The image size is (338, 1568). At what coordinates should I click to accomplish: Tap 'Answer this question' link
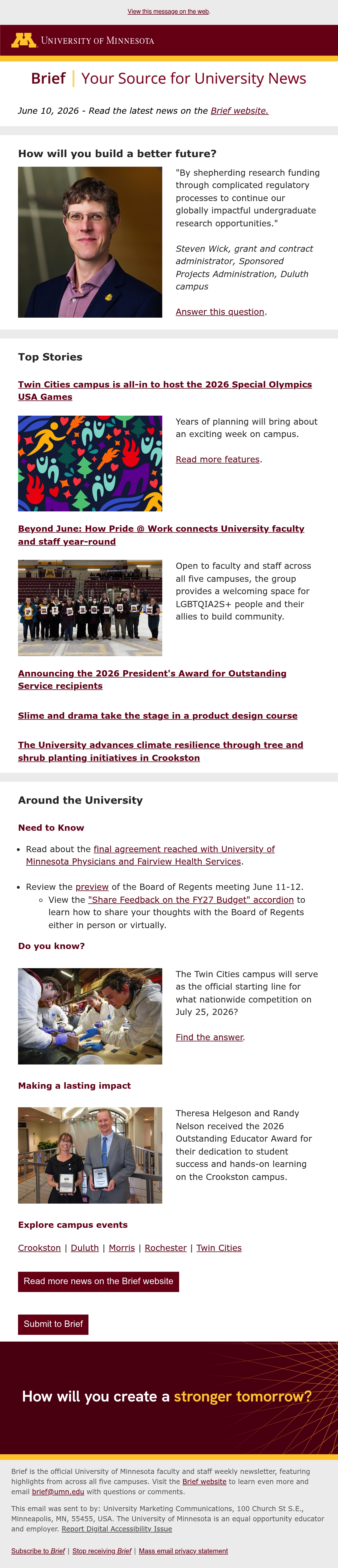pos(220,312)
